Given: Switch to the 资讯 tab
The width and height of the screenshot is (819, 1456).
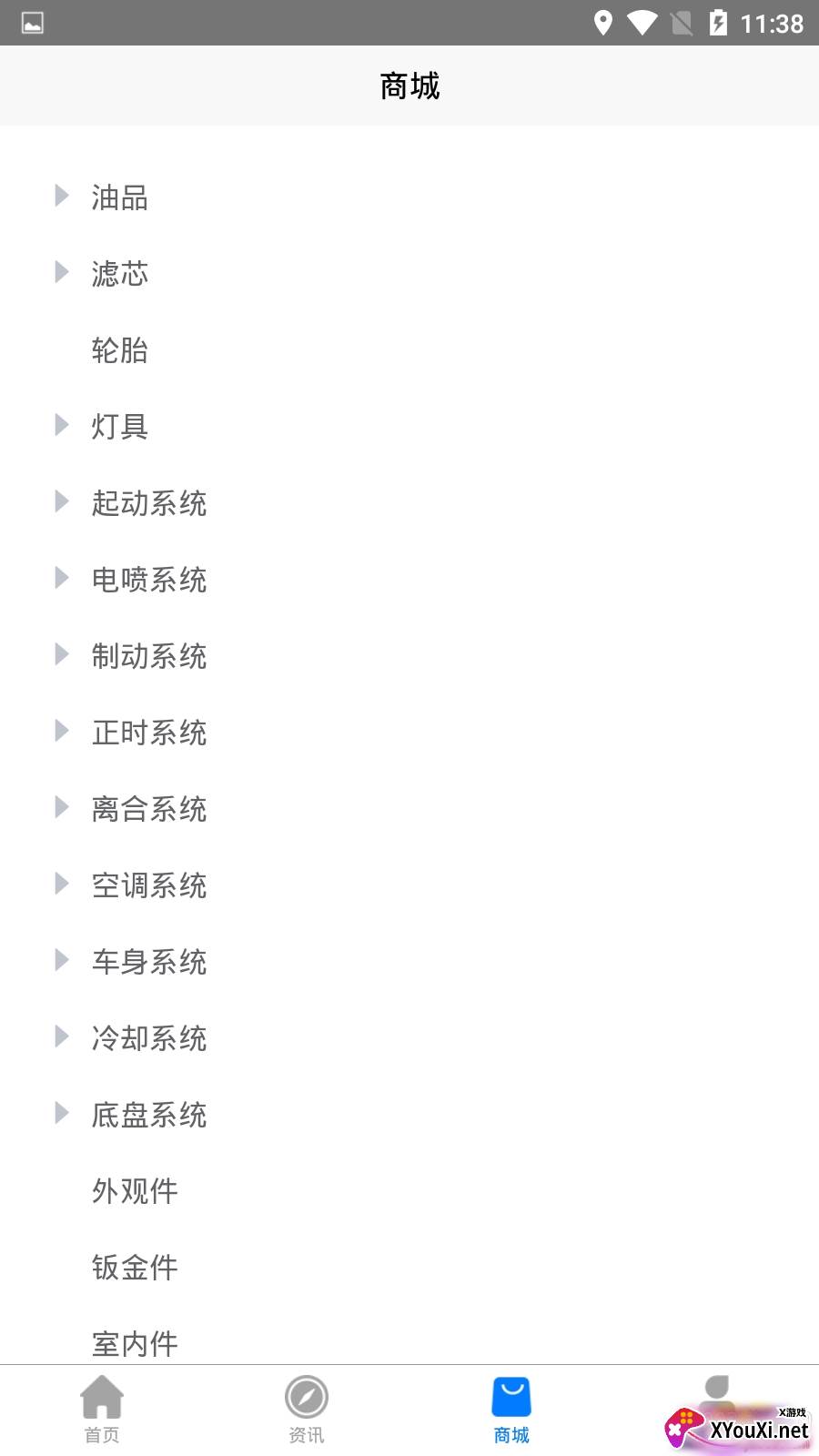Looking at the screenshot, I should [x=307, y=1410].
